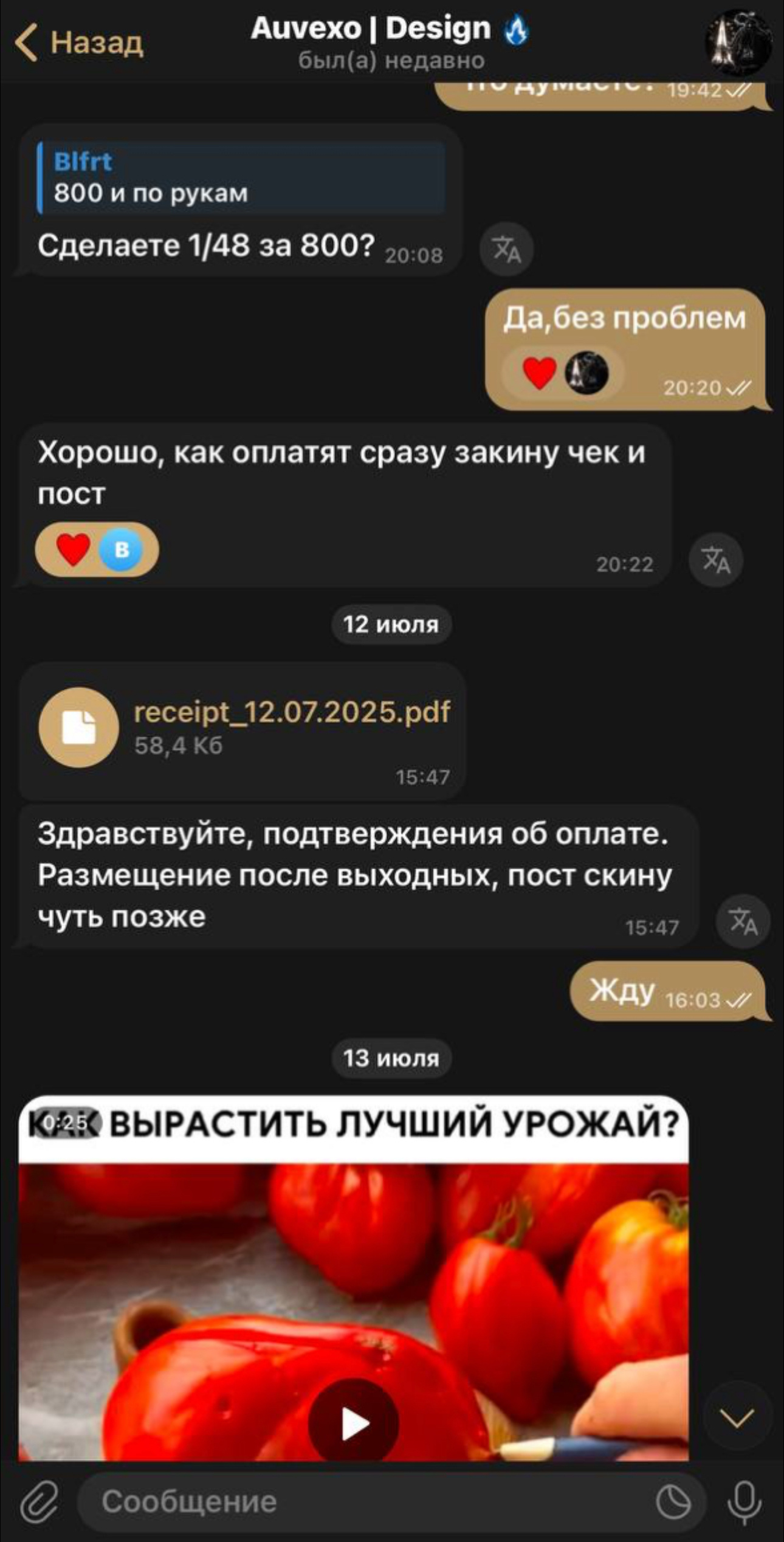Open the quoted Blfrt reply message
Image resolution: width=784 pixels, height=1542 pixels.
pos(241,178)
